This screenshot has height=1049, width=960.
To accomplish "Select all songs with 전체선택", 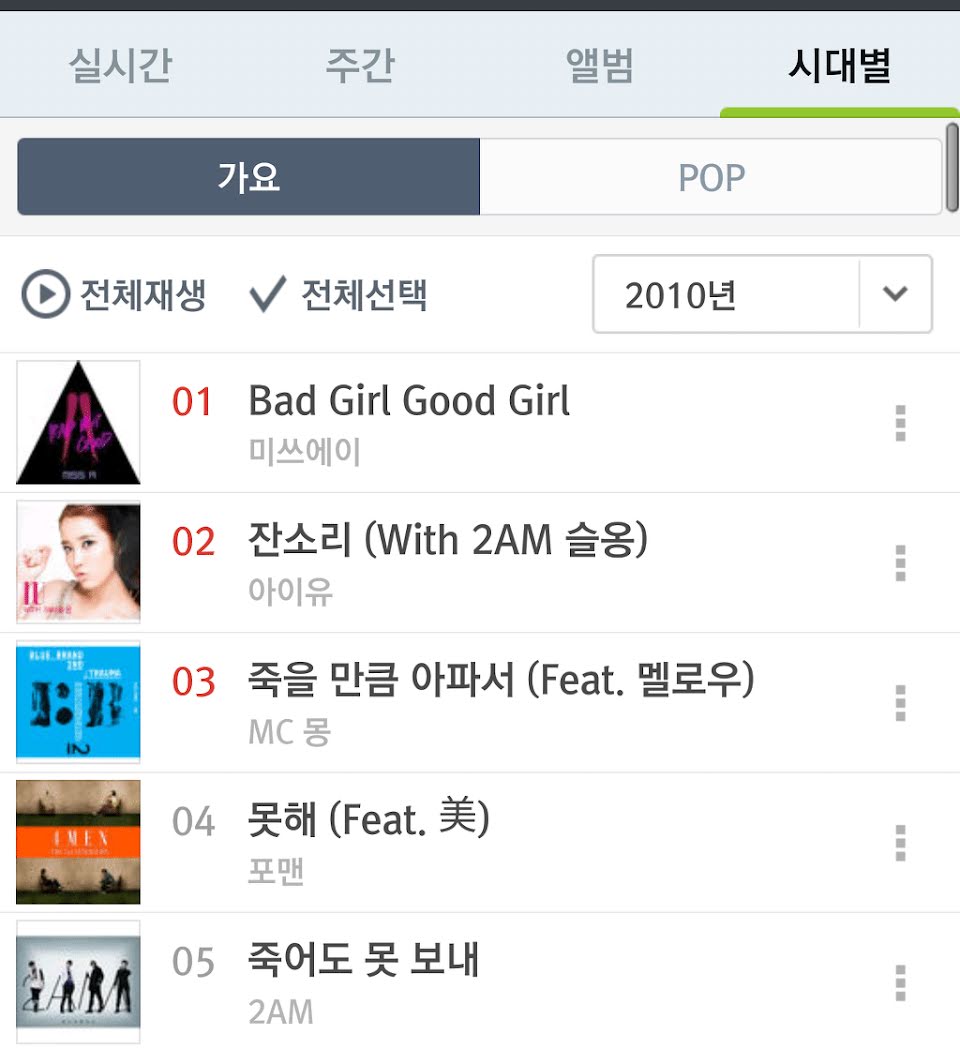I will [x=338, y=295].
